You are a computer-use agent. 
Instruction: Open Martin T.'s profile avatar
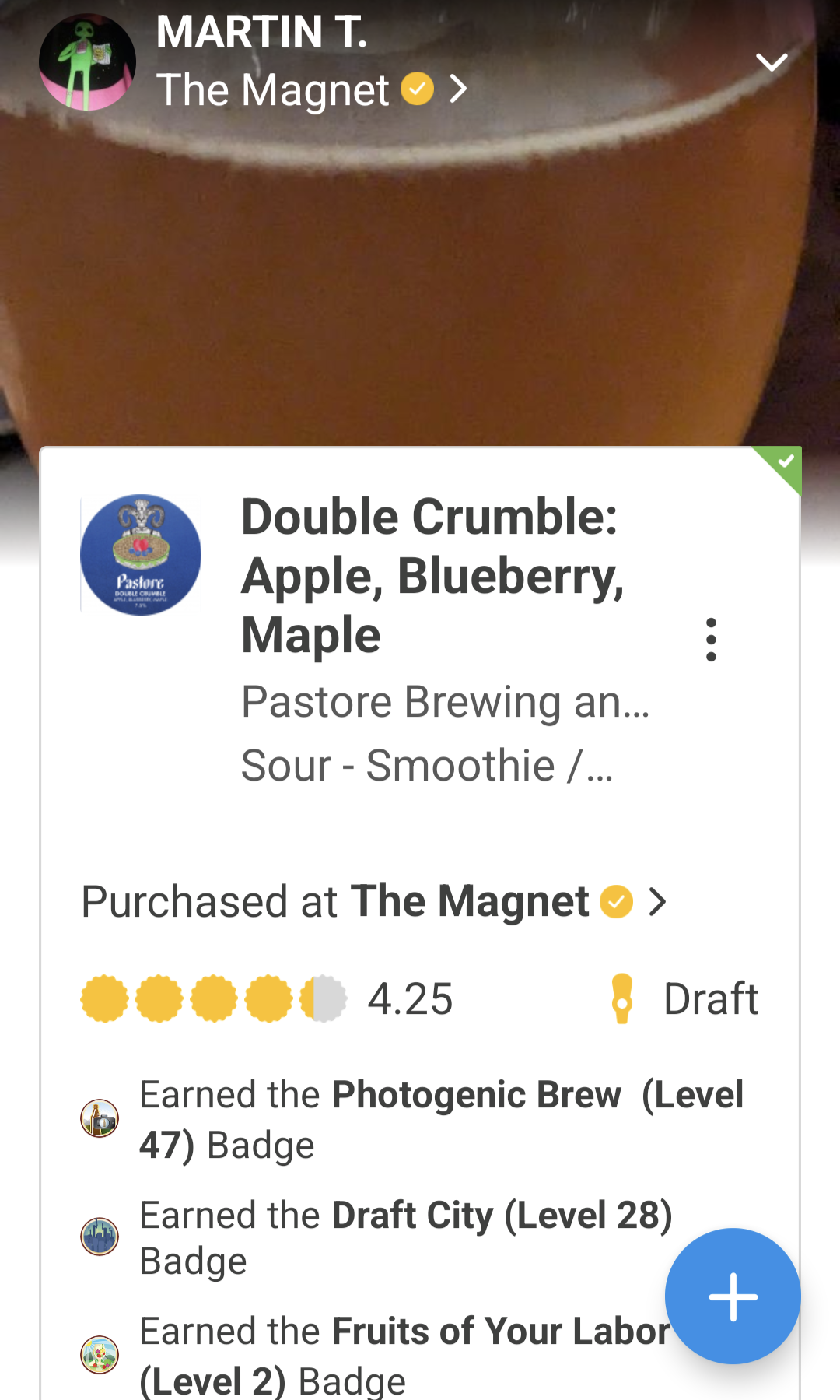87,62
